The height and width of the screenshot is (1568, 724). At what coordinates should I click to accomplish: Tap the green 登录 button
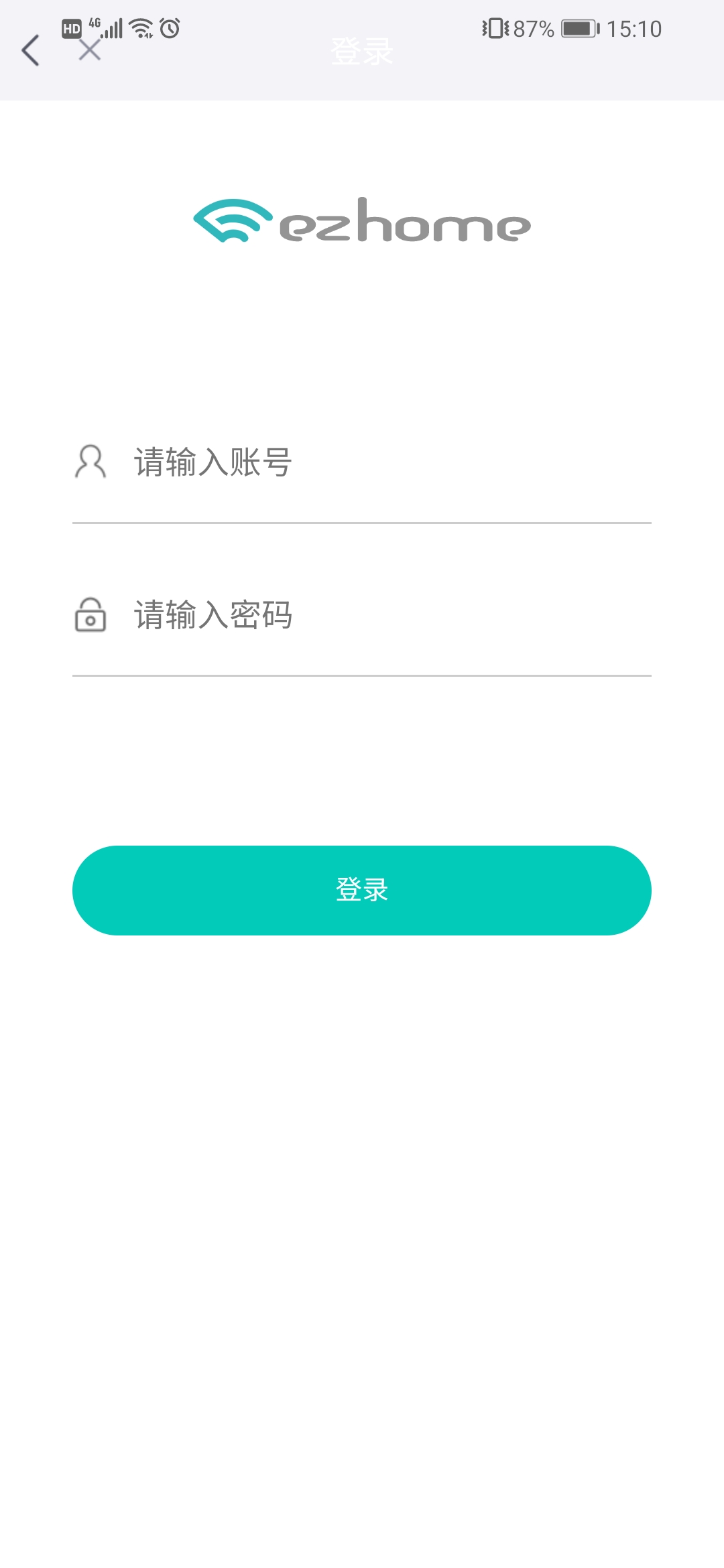(x=362, y=890)
